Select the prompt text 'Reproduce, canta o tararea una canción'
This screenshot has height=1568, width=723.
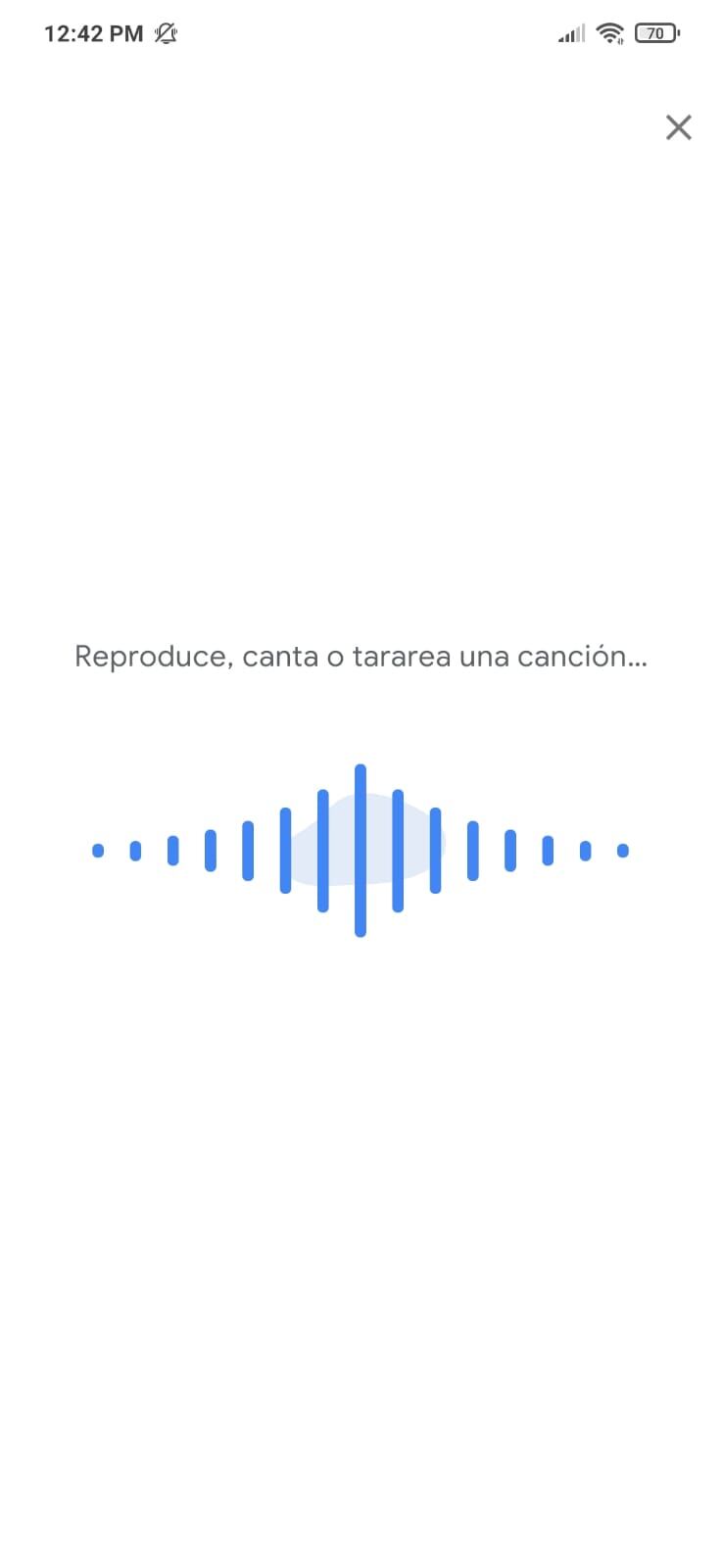[361, 657]
